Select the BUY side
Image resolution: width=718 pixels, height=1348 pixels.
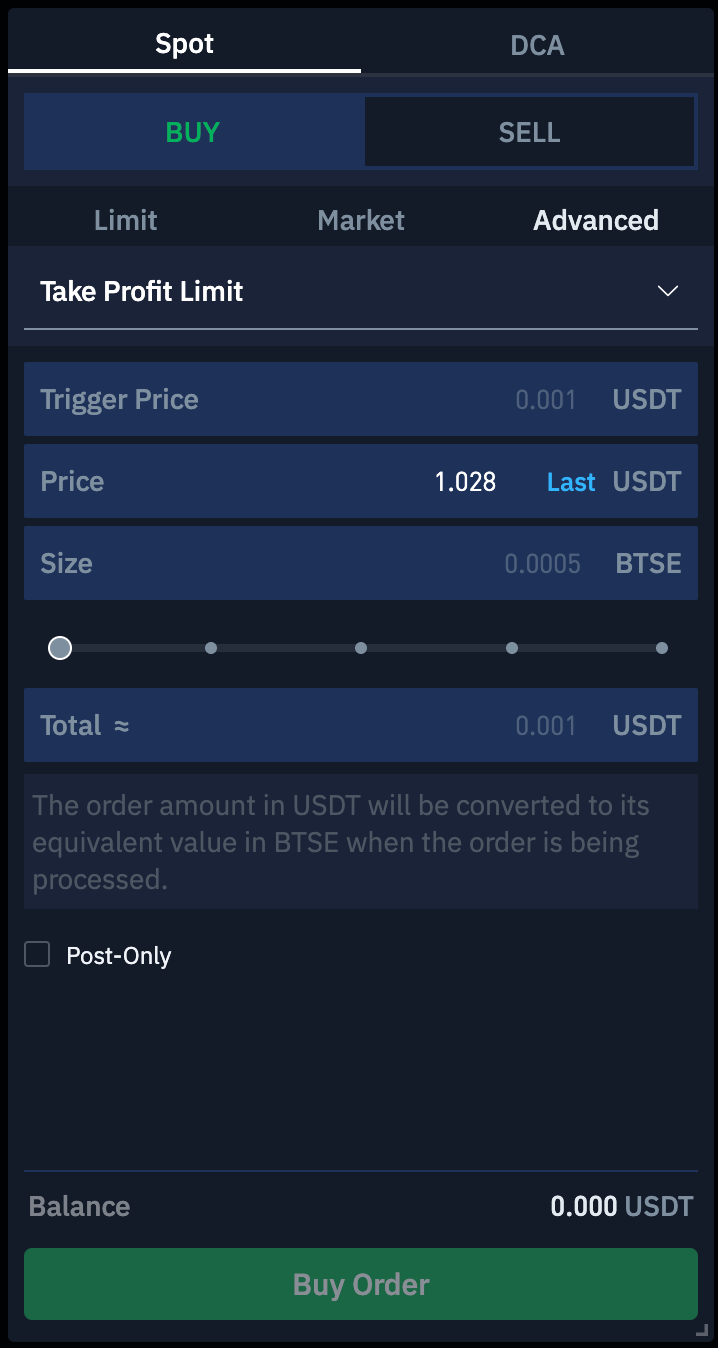(x=193, y=132)
